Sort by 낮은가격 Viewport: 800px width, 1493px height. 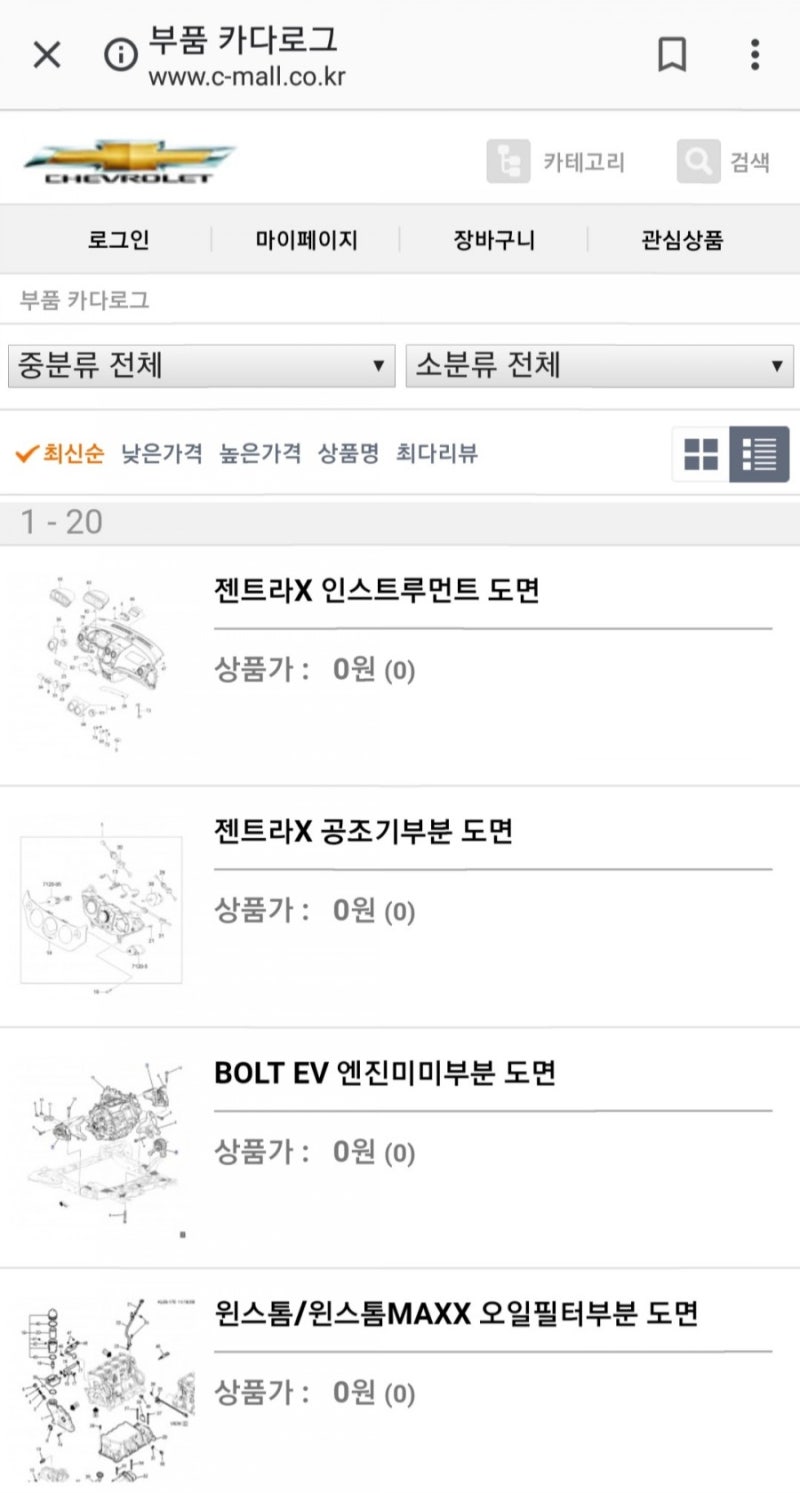(162, 454)
